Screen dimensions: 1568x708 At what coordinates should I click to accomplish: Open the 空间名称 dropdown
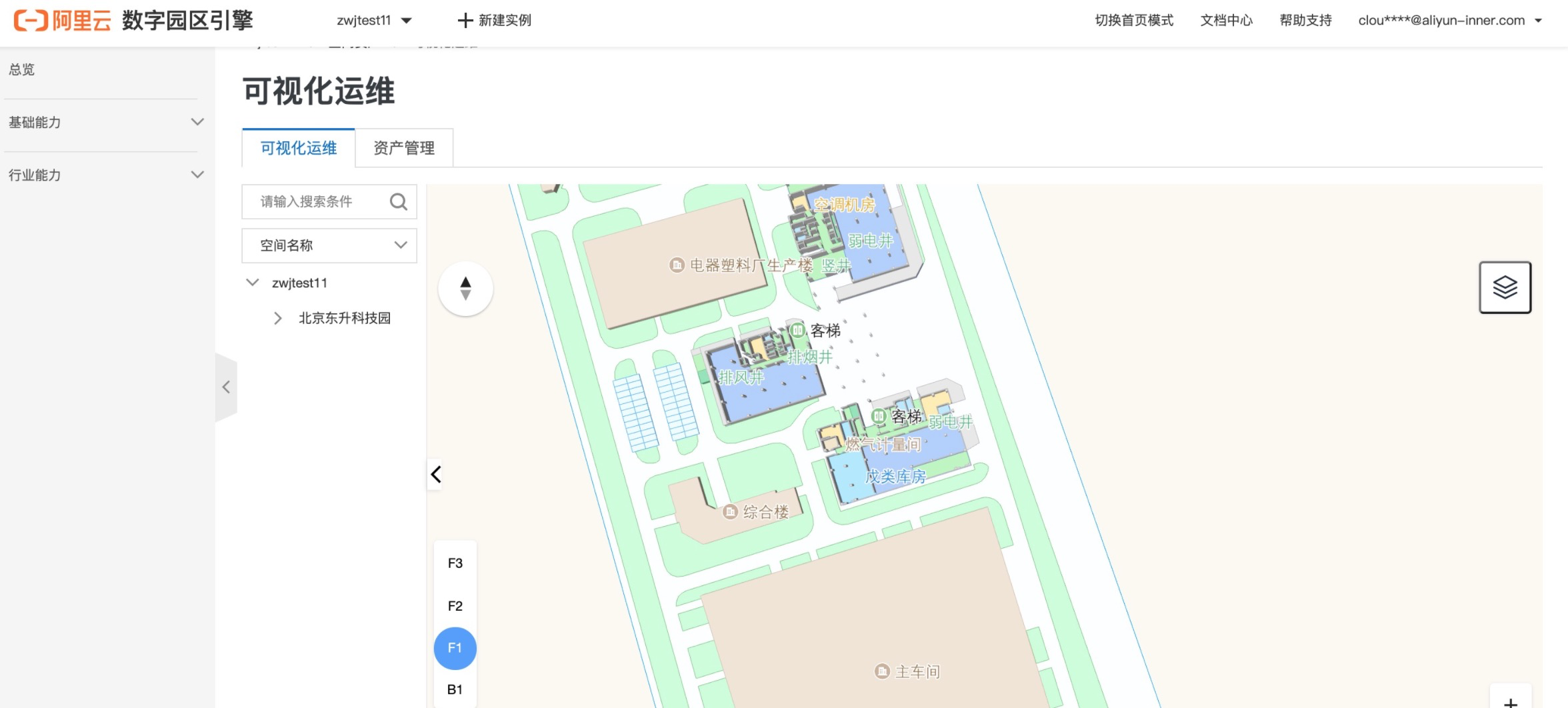(x=329, y=245)
